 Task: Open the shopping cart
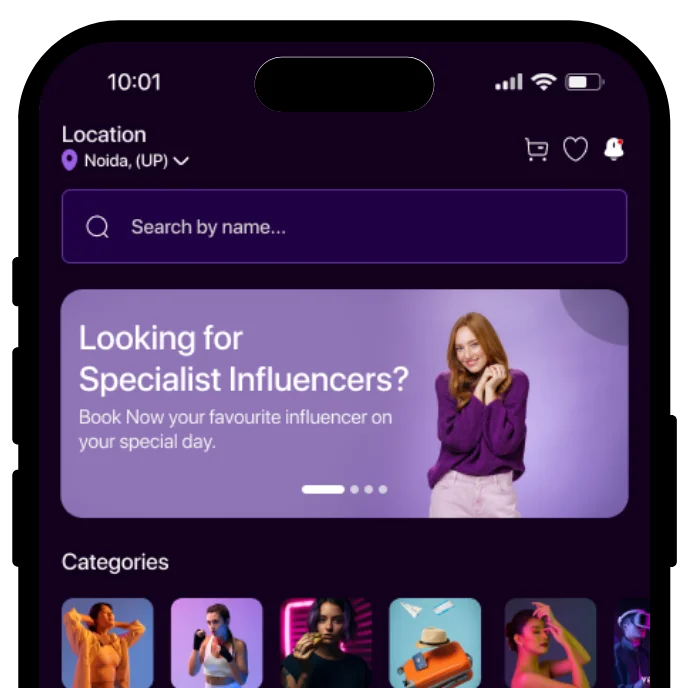tap(537, 150)
